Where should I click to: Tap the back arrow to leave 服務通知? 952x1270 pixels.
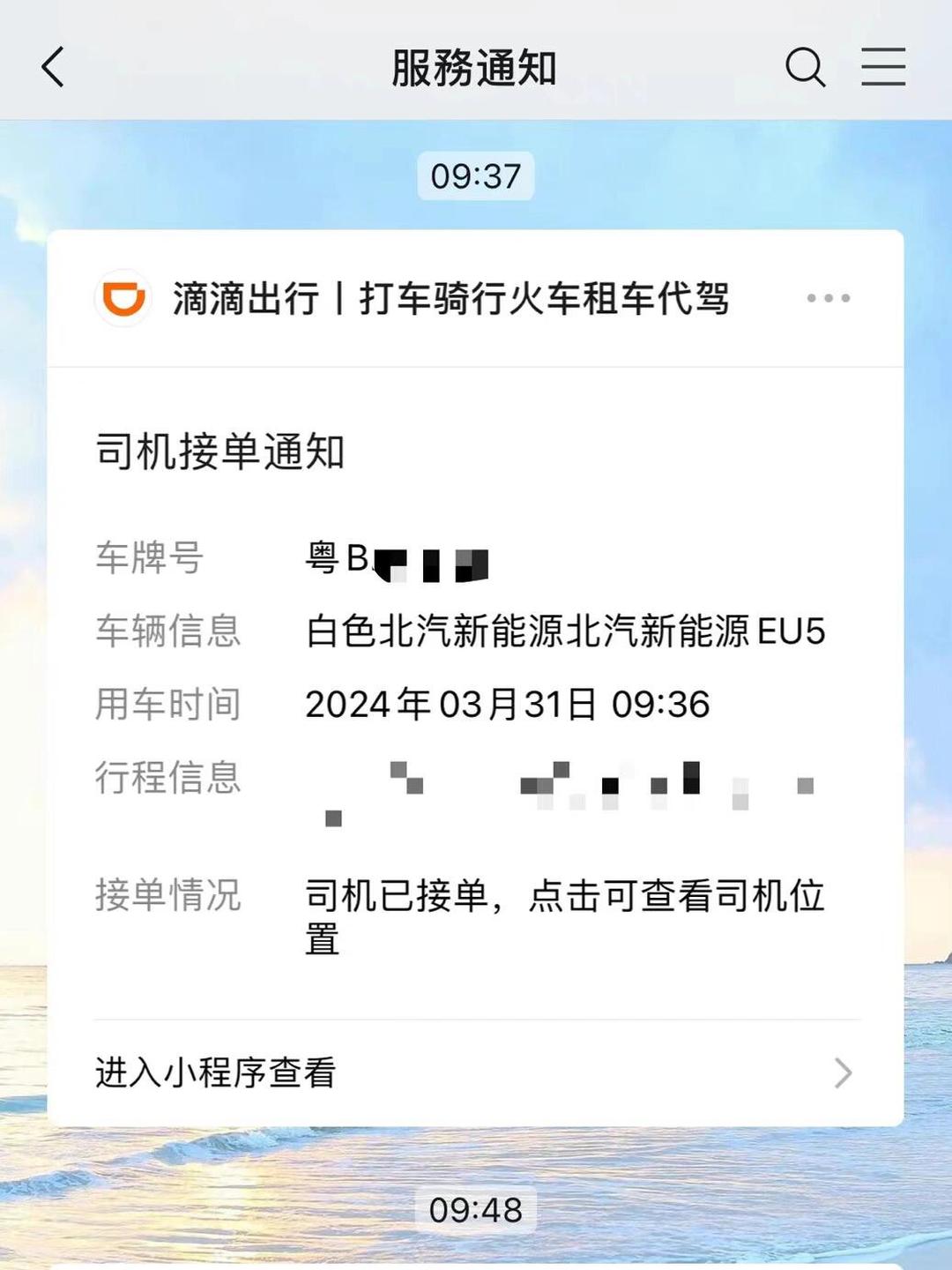(x=53, y=66)
